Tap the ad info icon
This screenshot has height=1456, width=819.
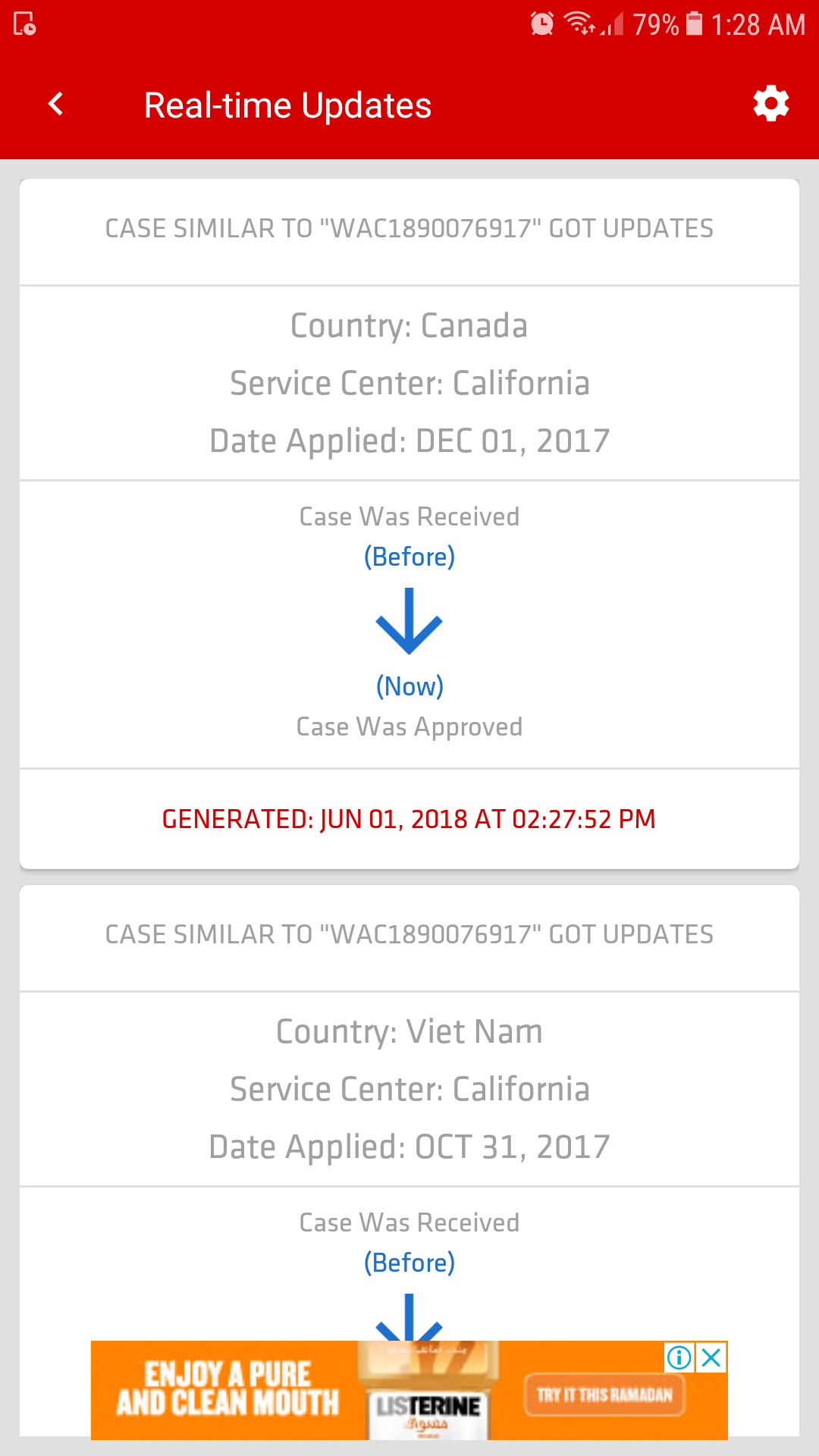coord(679,1357)
